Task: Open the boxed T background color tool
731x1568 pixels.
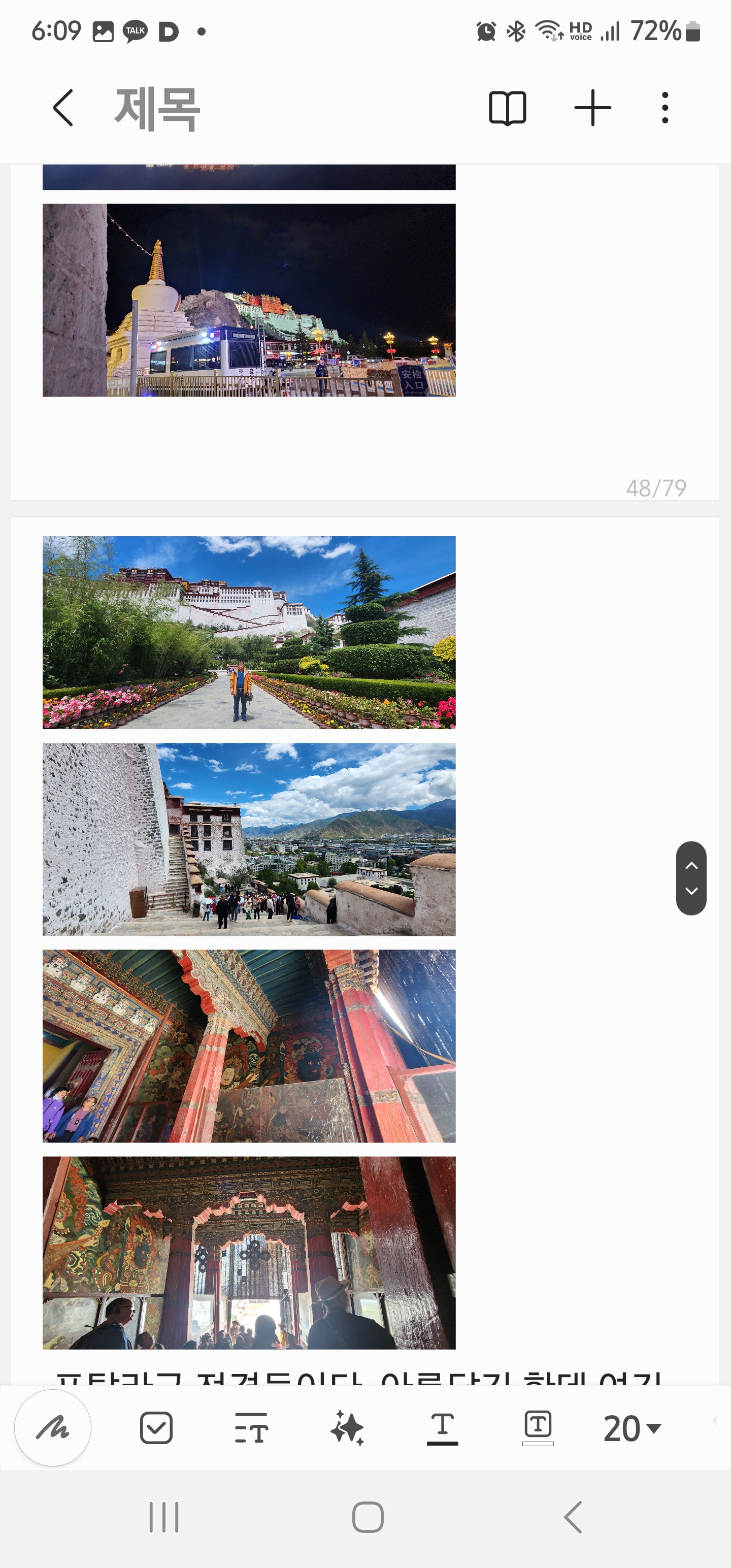Action: click(x=538, y=1427)
